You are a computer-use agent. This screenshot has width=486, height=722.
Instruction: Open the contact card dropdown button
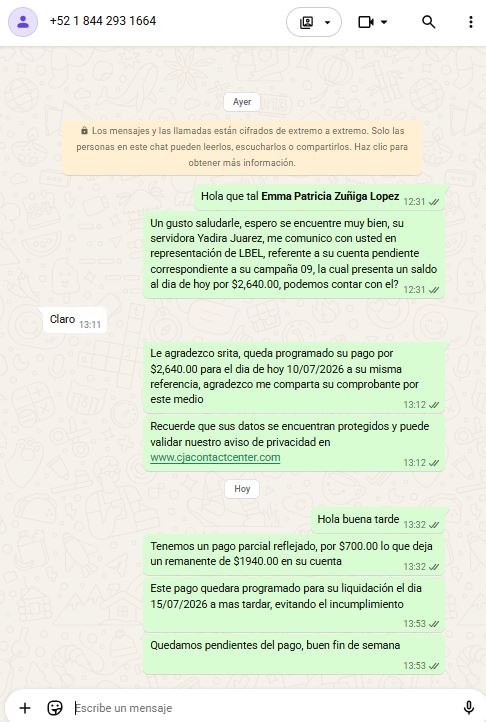314,22
